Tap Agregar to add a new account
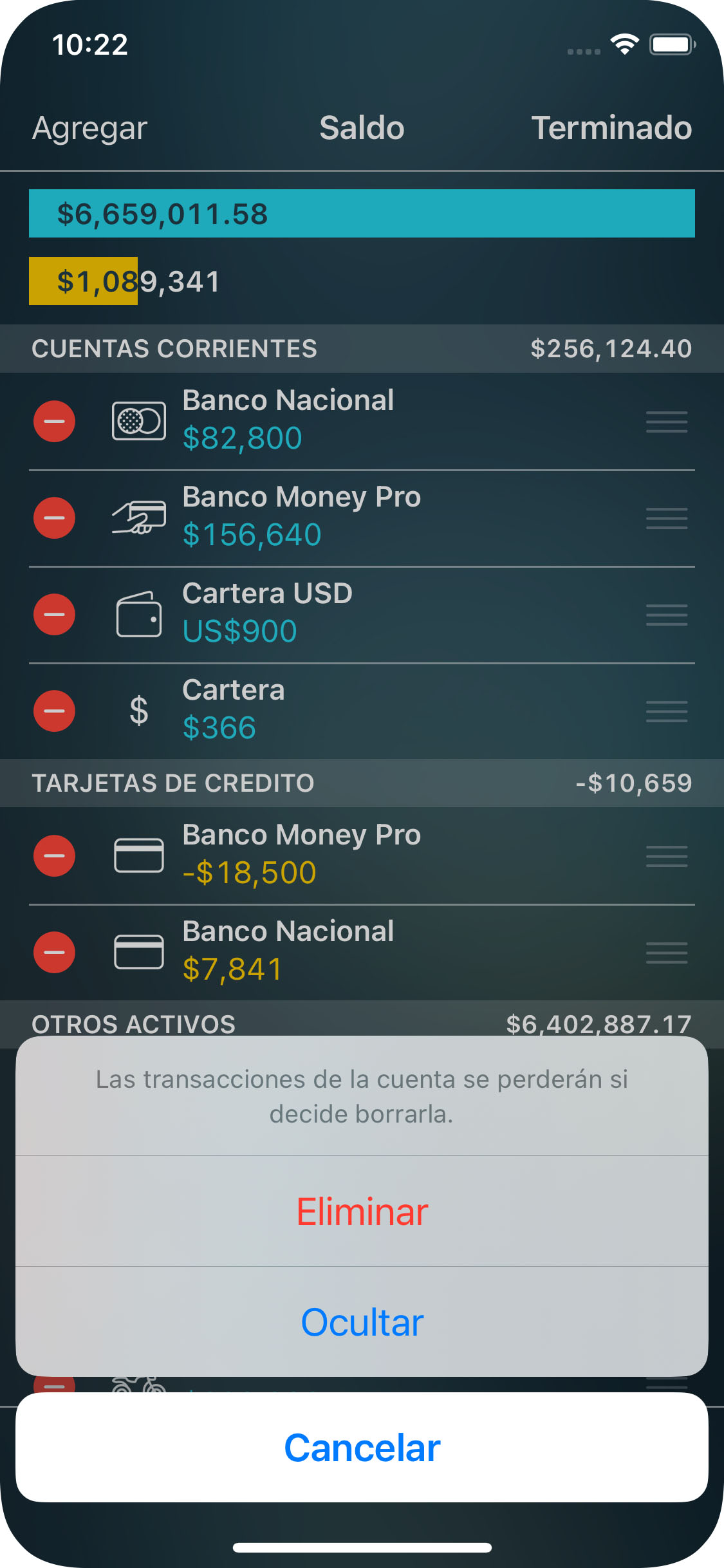 point(89,128)
